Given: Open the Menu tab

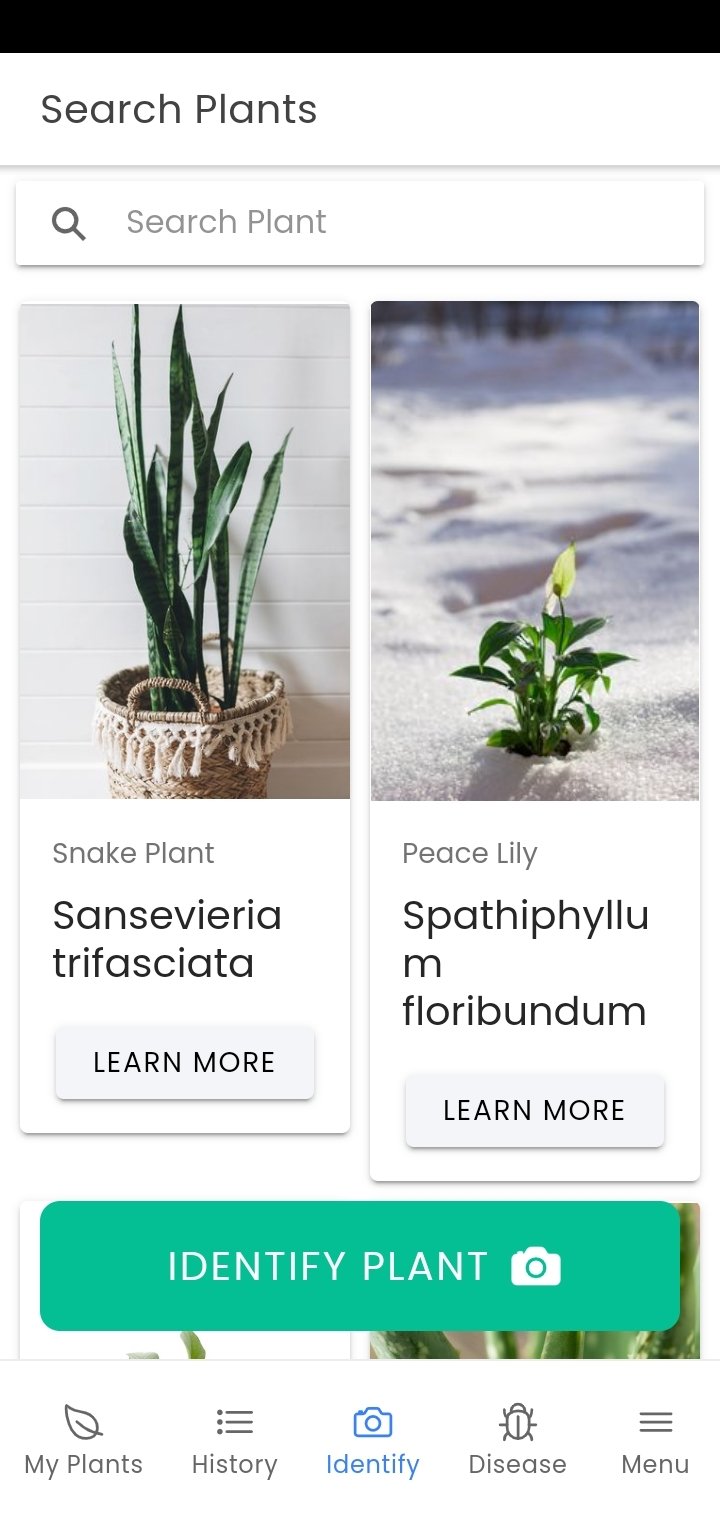Looking at the screenshot, I should (x=655, y=1440).
